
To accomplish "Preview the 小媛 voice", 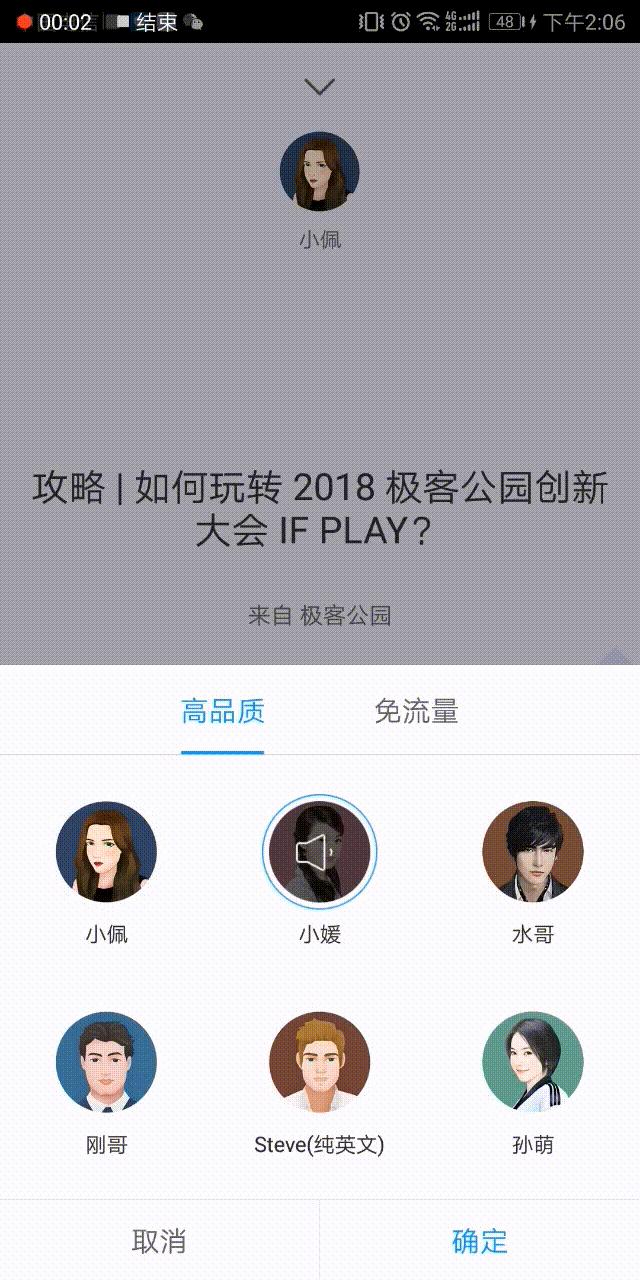I will (319, 852).
